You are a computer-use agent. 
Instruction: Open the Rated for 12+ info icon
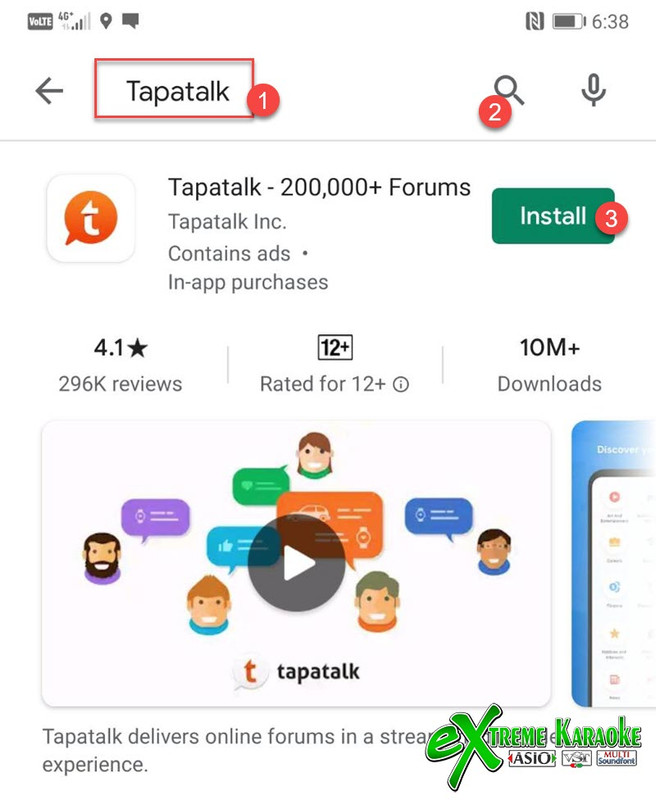point(401,385)
